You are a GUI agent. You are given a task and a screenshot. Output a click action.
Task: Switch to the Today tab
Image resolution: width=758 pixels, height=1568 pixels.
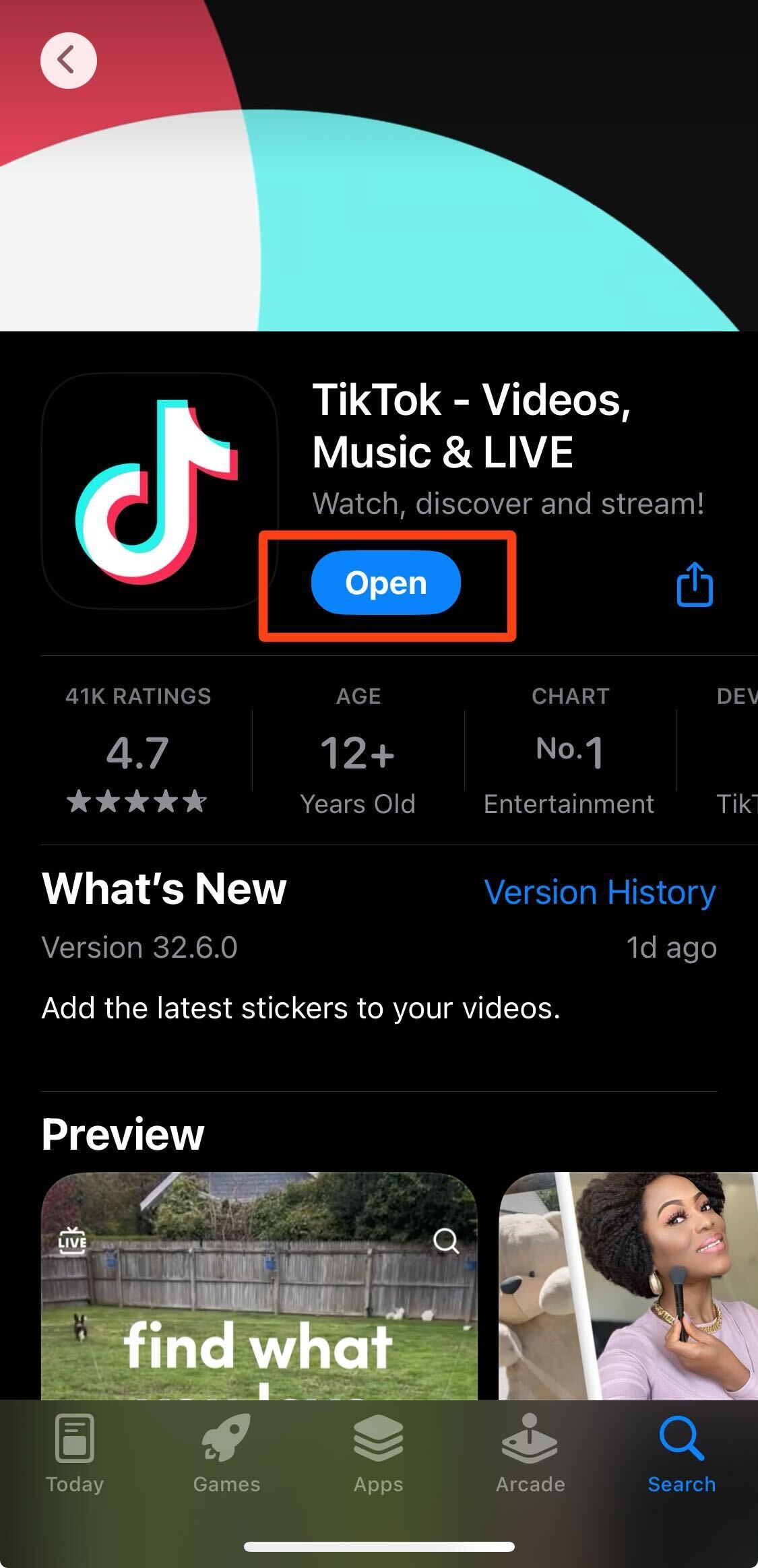[75, 1455]
